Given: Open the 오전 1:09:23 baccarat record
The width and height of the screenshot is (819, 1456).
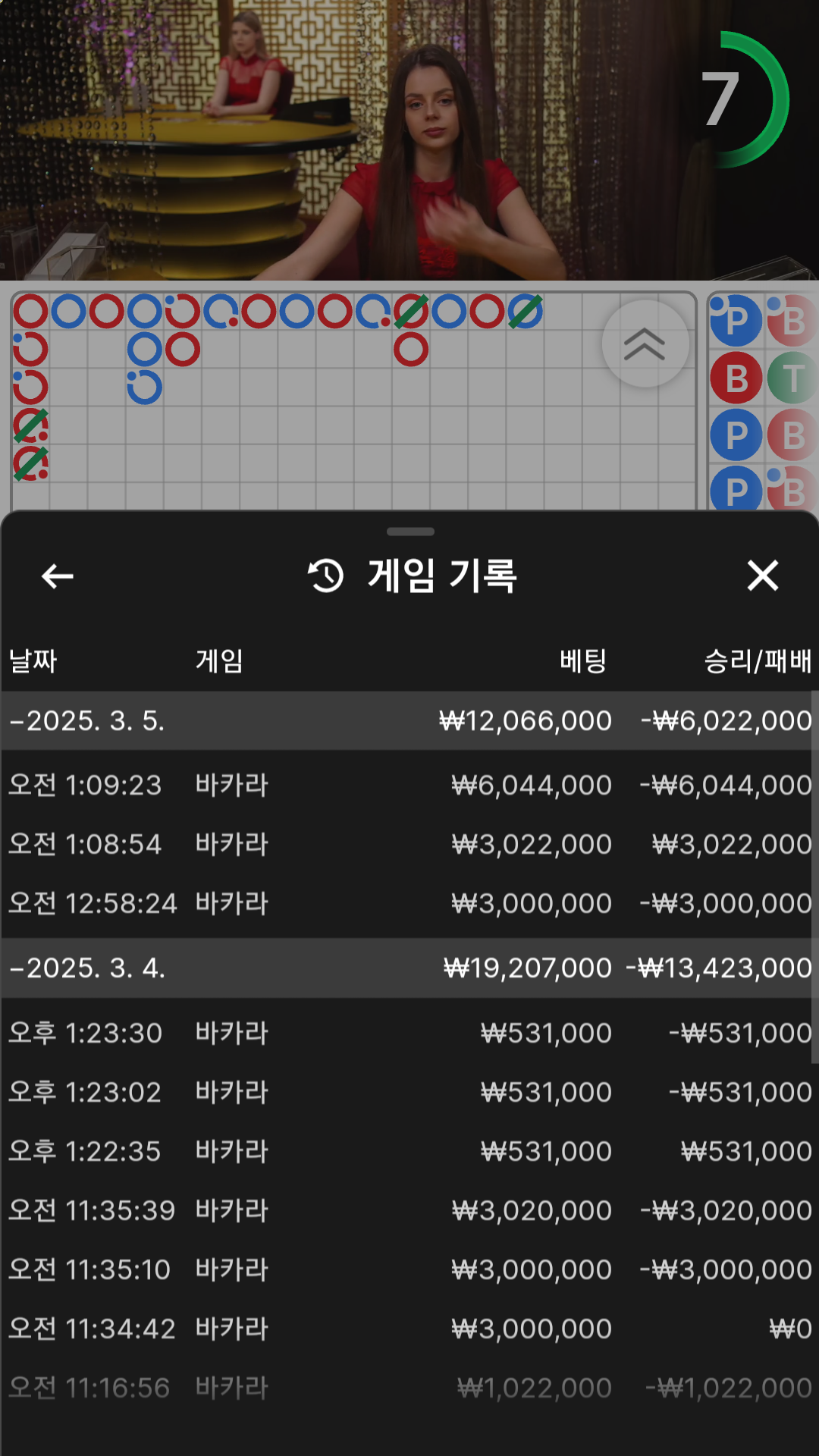Looking at the screenshot, I should (x=409, y=785).
